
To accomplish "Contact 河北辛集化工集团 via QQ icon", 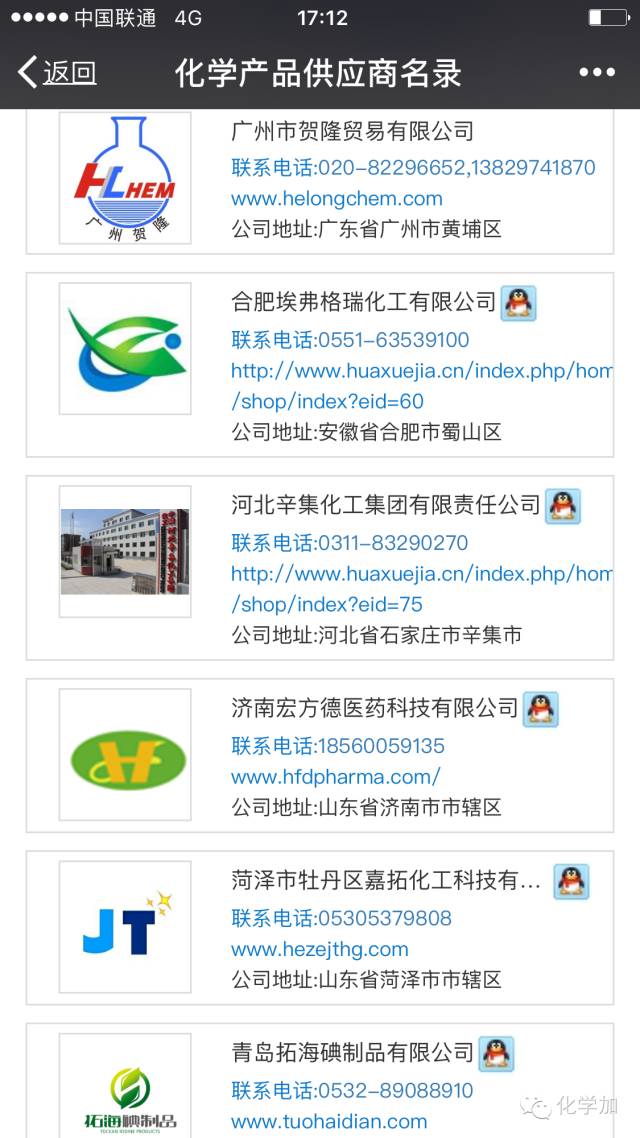I will 563,506.
